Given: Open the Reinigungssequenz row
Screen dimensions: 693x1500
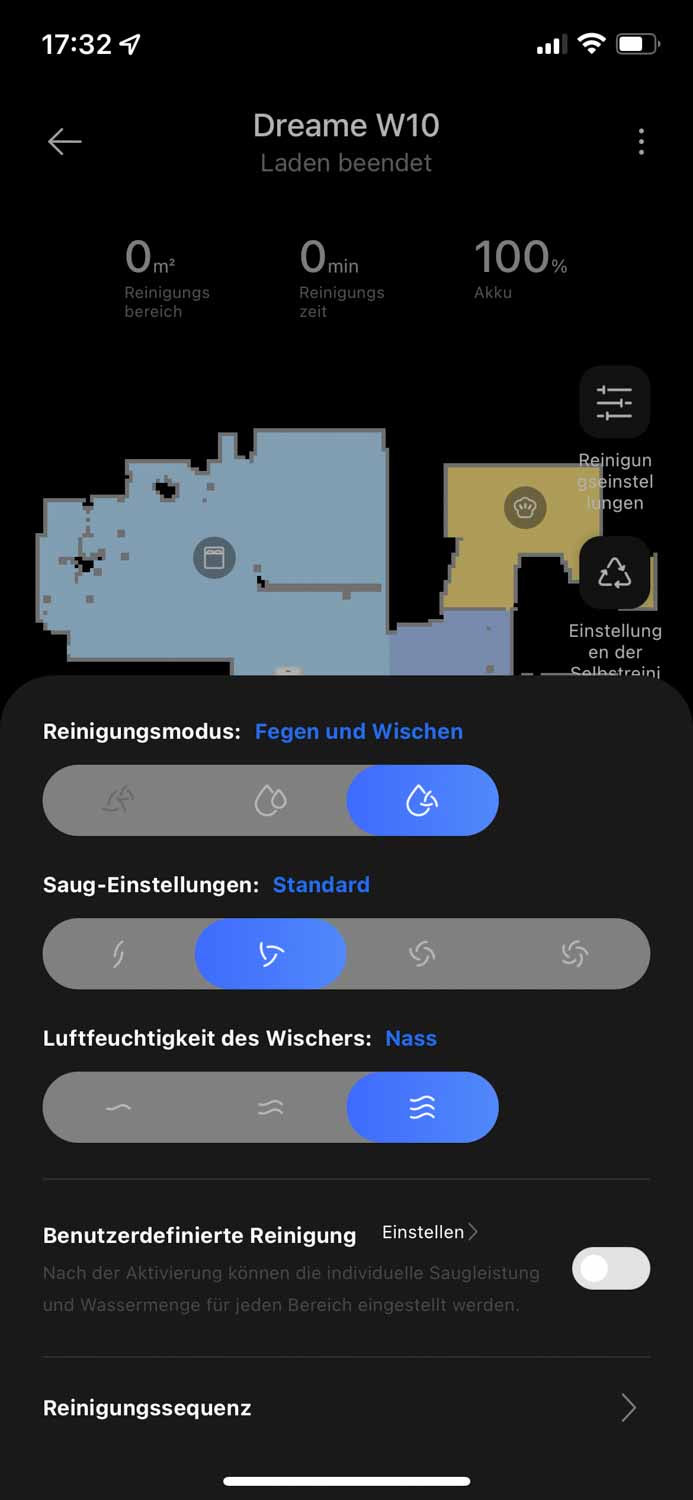Looking at the screenshot, I should (x=346, y=1408).
